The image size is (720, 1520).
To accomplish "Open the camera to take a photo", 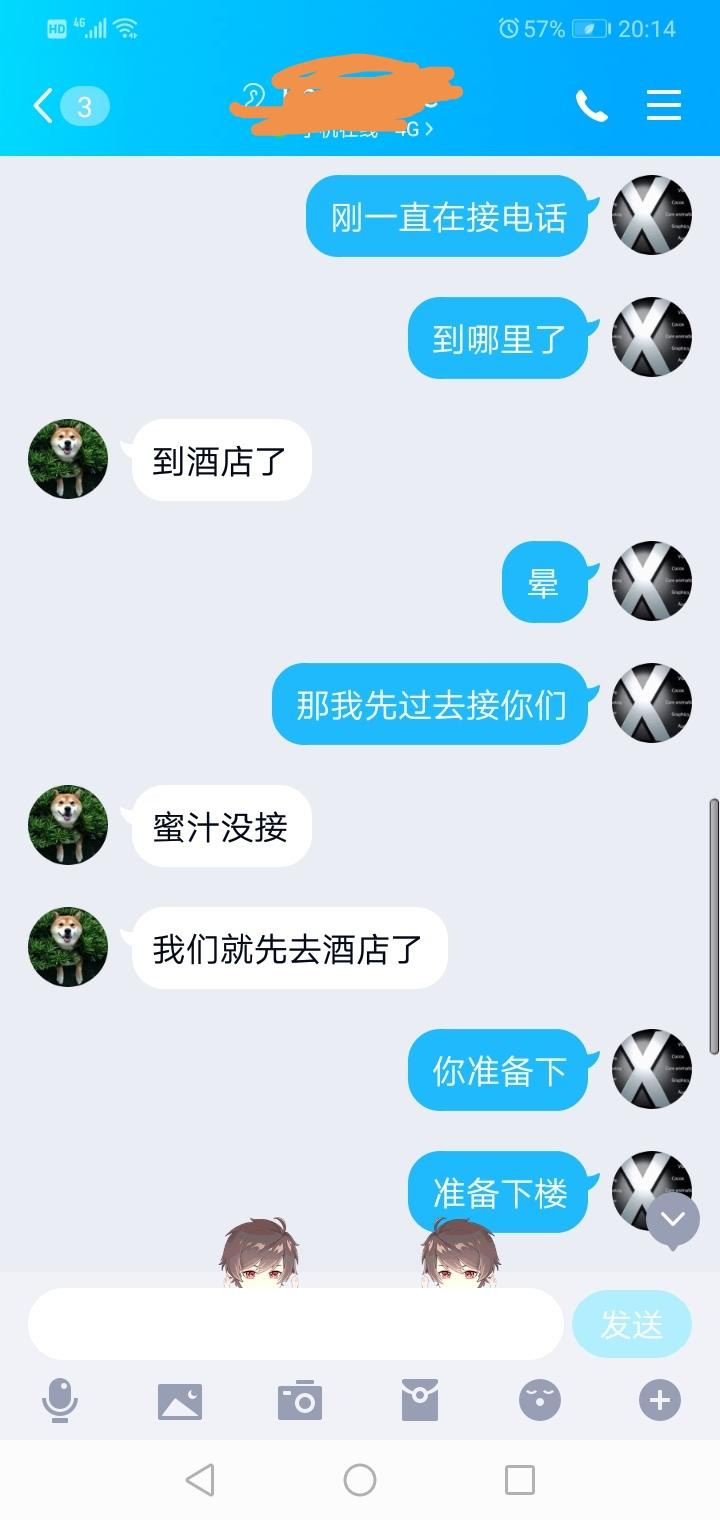I will coord(300,1401).
